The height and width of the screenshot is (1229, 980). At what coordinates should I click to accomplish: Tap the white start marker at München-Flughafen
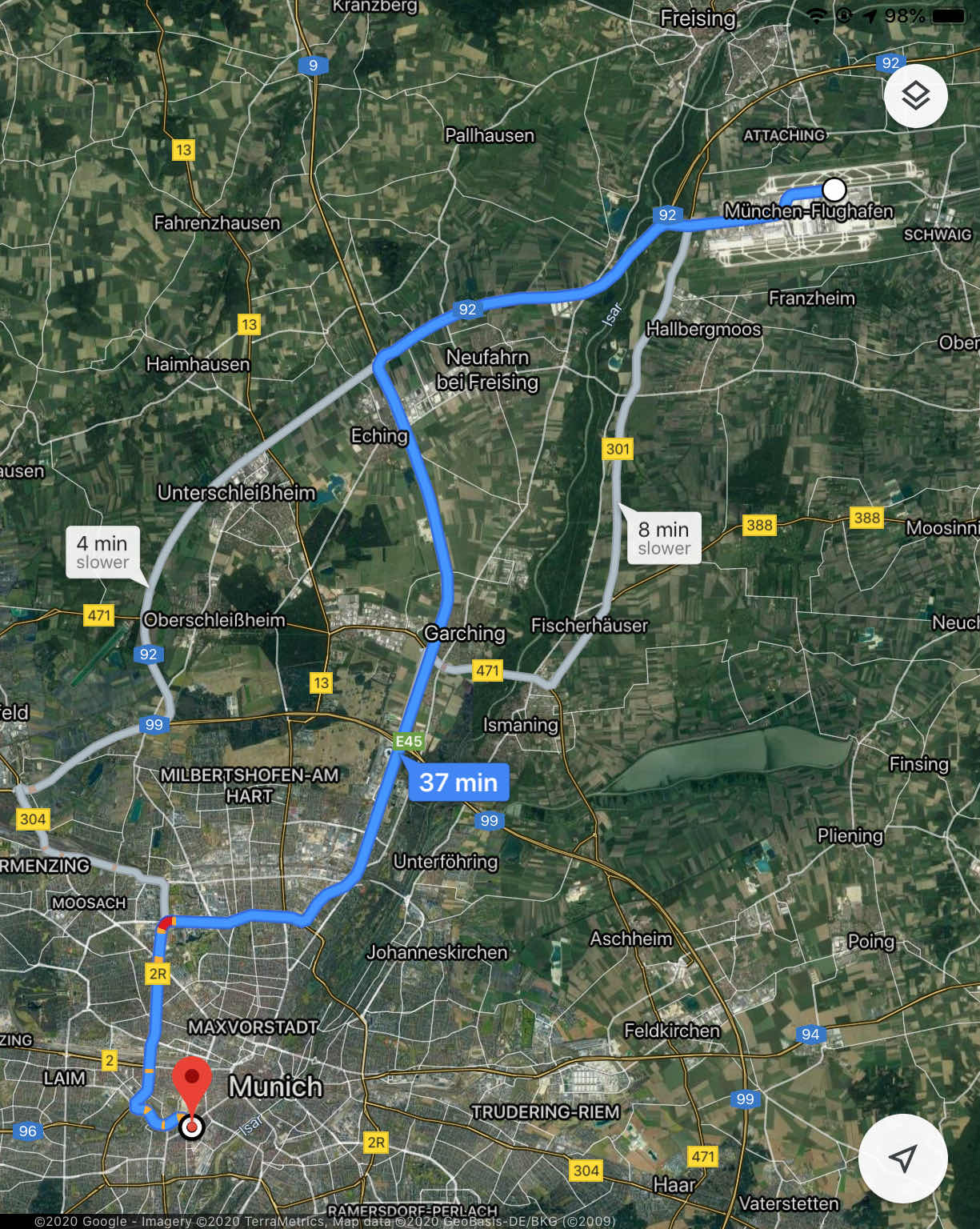click(x=834, y=190)
